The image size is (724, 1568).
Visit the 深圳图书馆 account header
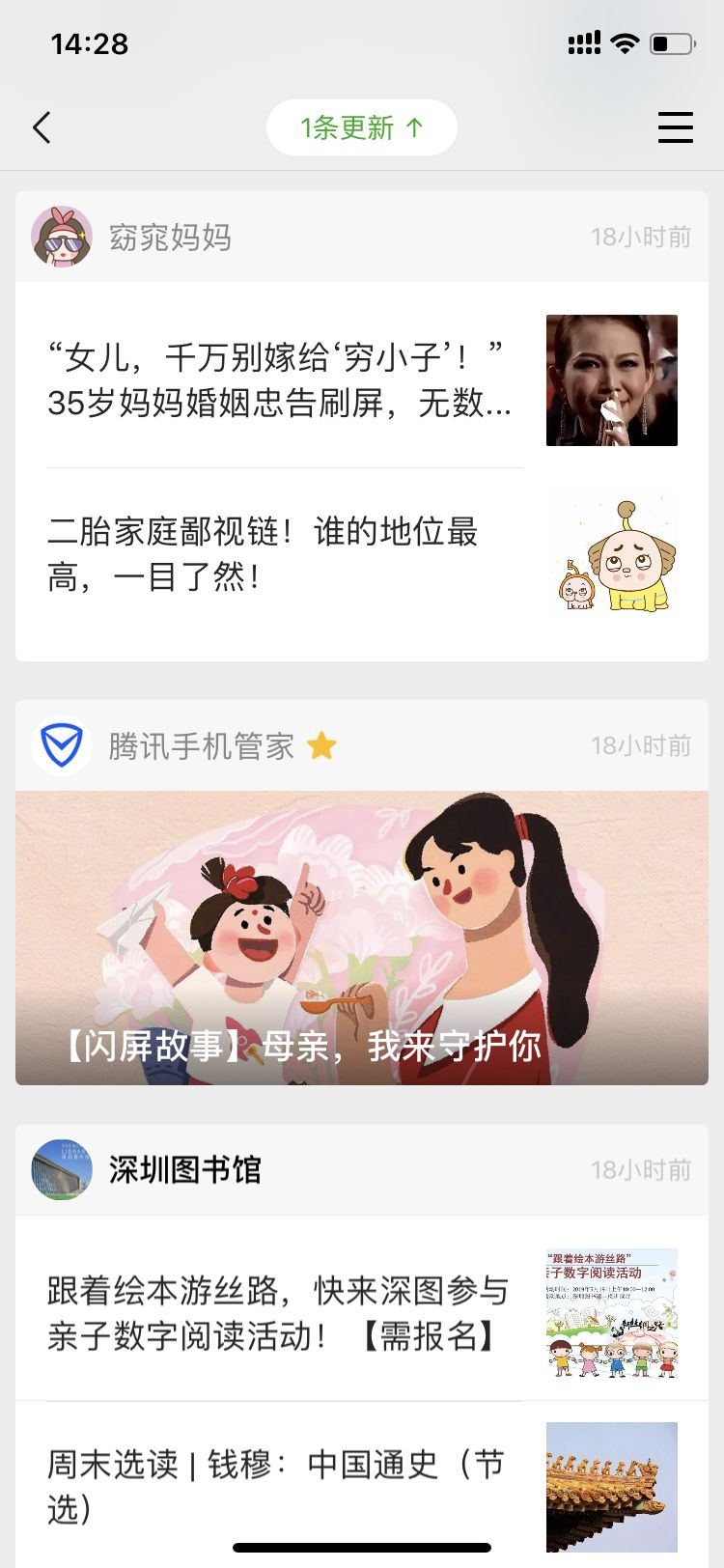tap(184, 1170)
